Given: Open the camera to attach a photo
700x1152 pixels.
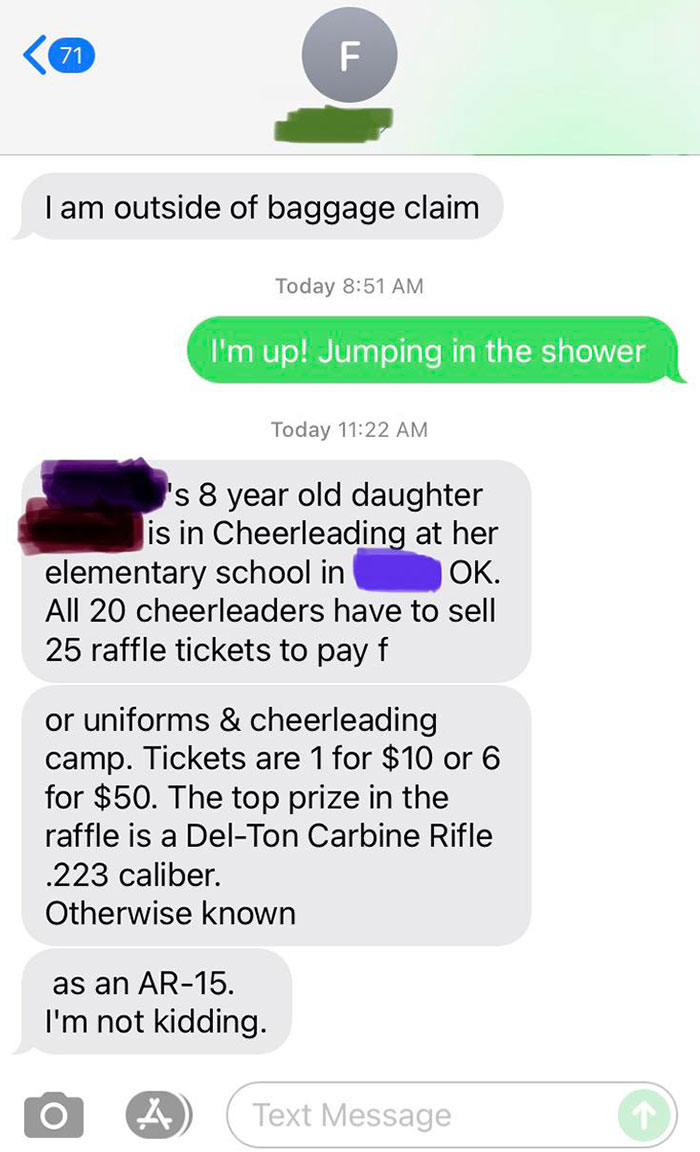Looking at the screenshot, I should pos(54,1115).
